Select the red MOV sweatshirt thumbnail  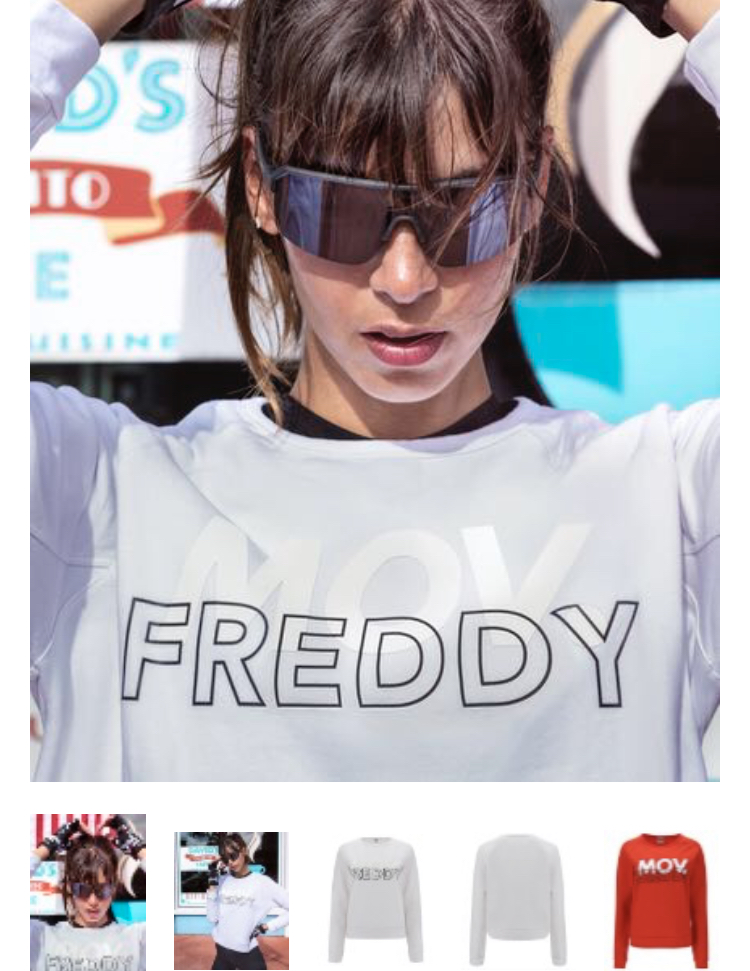point(660,900)
